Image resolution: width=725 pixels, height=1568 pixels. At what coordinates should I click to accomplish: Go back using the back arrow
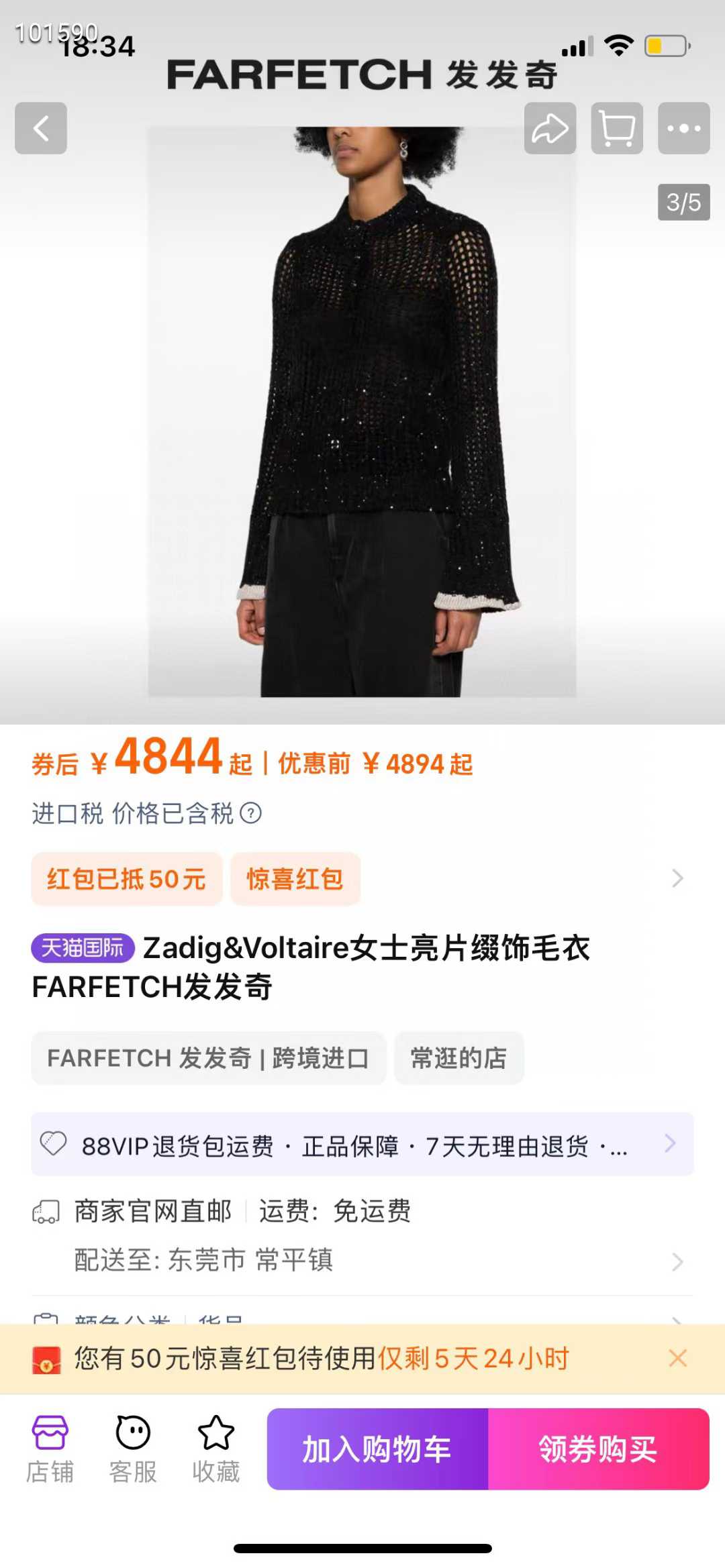tap(41, 128)
